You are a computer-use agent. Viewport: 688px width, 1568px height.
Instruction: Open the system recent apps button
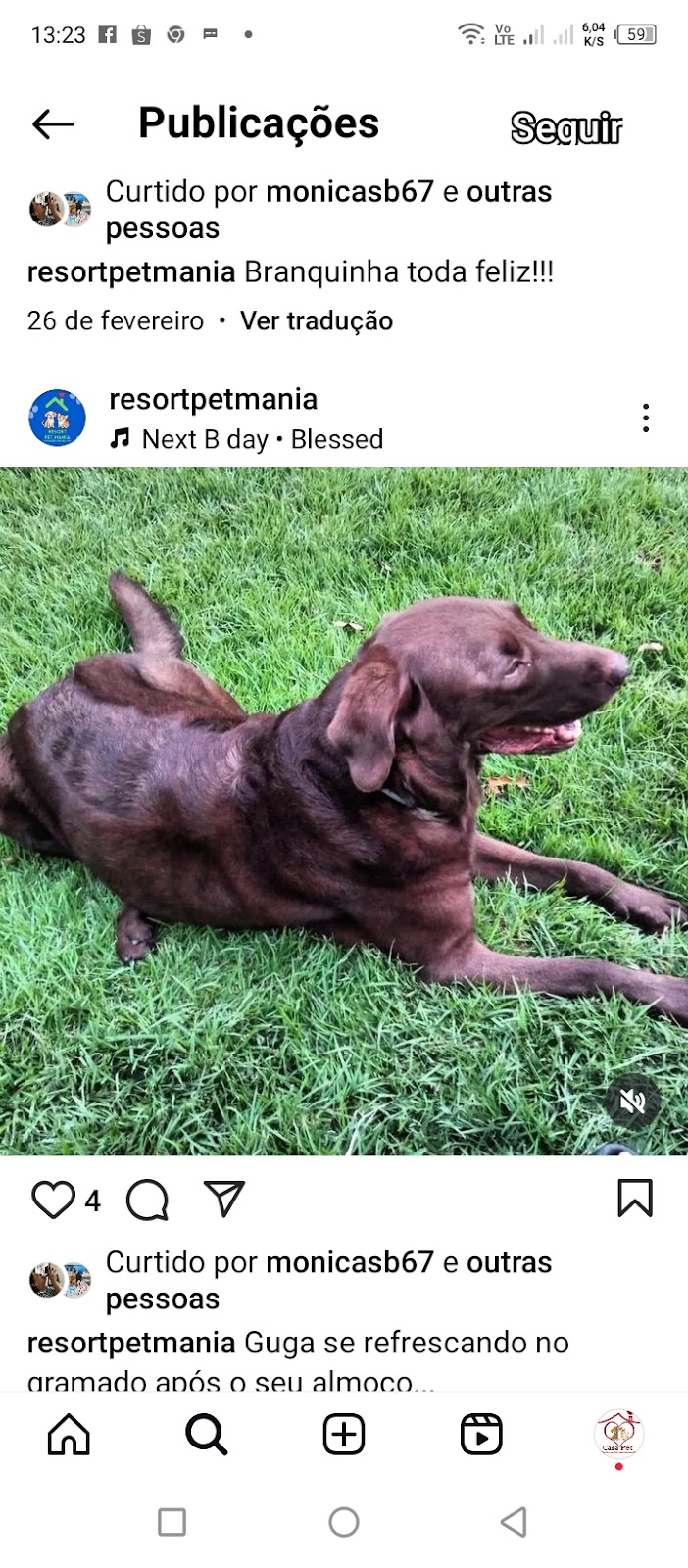pyautogui.click(x=172, y=1522)
